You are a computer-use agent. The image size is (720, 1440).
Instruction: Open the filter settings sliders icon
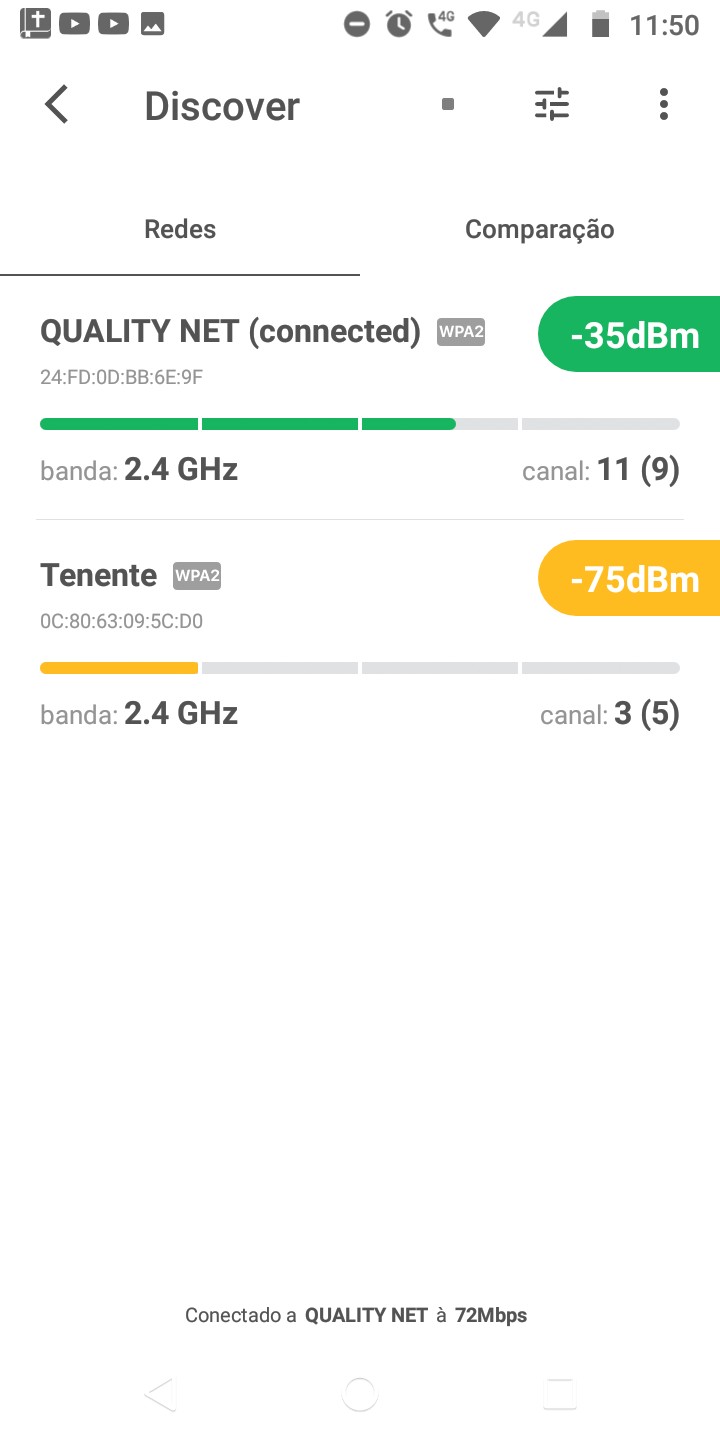(551, 105)
